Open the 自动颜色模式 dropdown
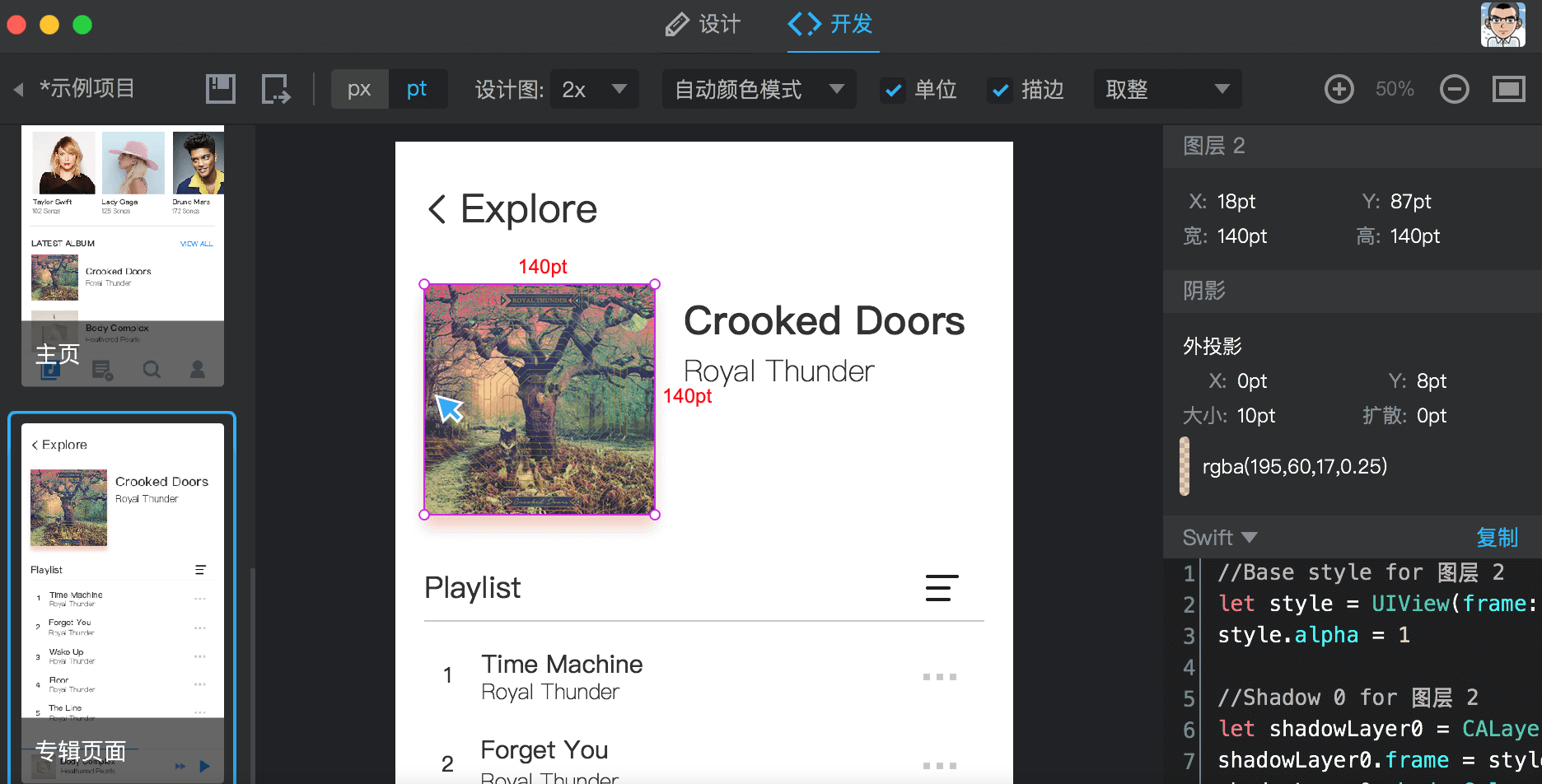 tap(759, 89)
